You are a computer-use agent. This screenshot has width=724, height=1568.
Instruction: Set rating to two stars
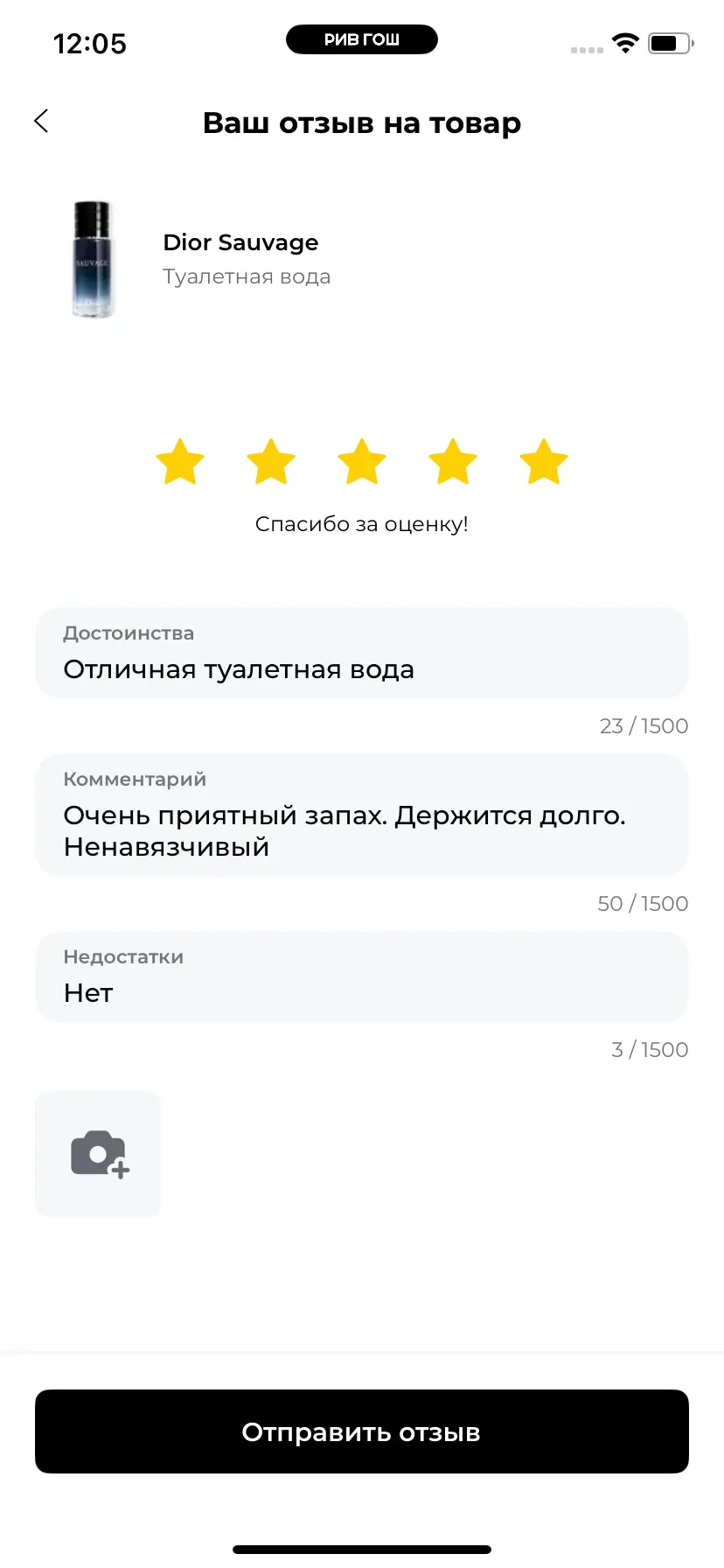tap(271, 461)
